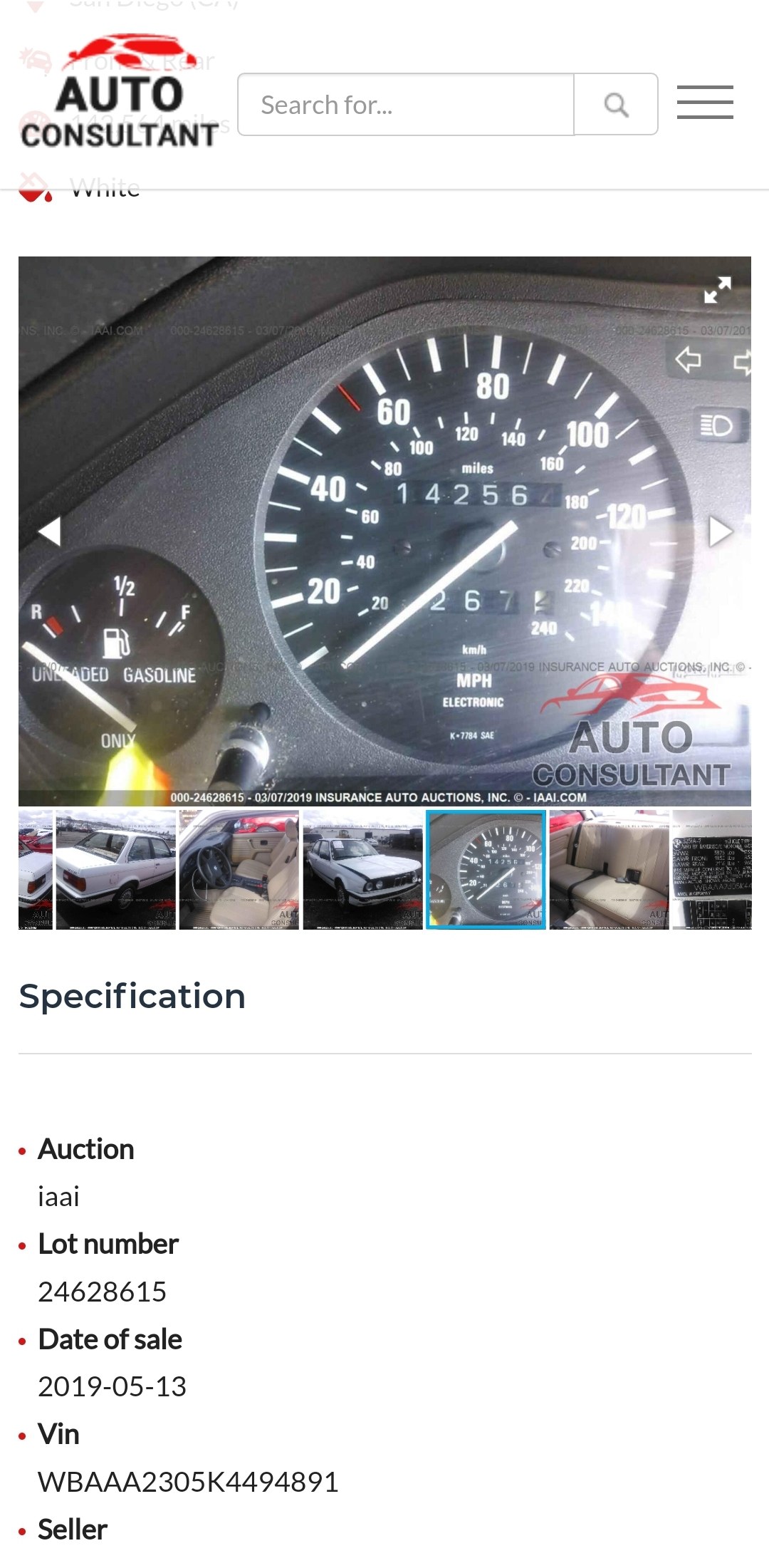Select the highlighted speedometer thumbnail

pyautogui.click(x=486, y=869)
